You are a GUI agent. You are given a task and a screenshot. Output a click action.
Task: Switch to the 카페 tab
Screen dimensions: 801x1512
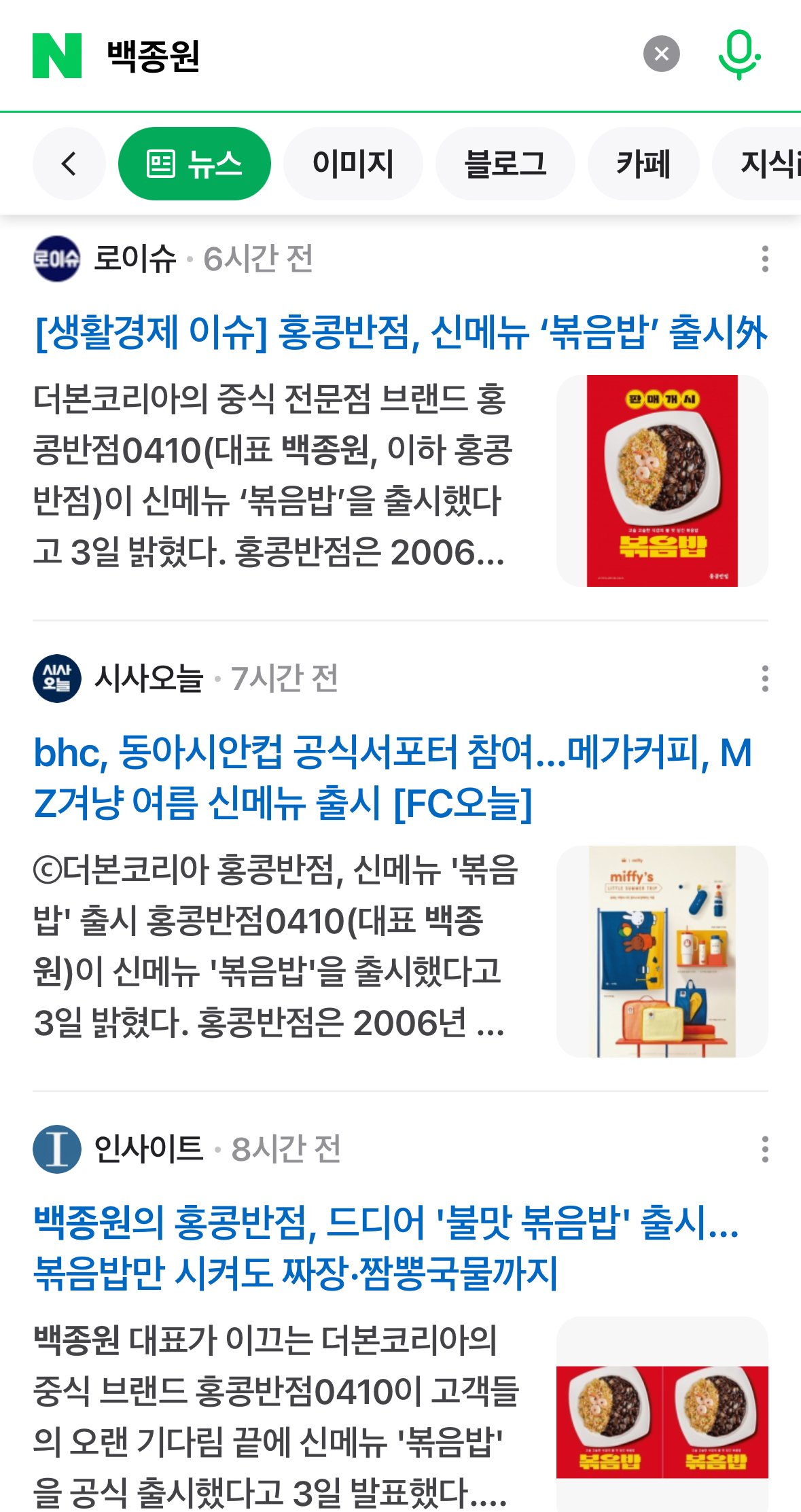(x=643, y=164)
